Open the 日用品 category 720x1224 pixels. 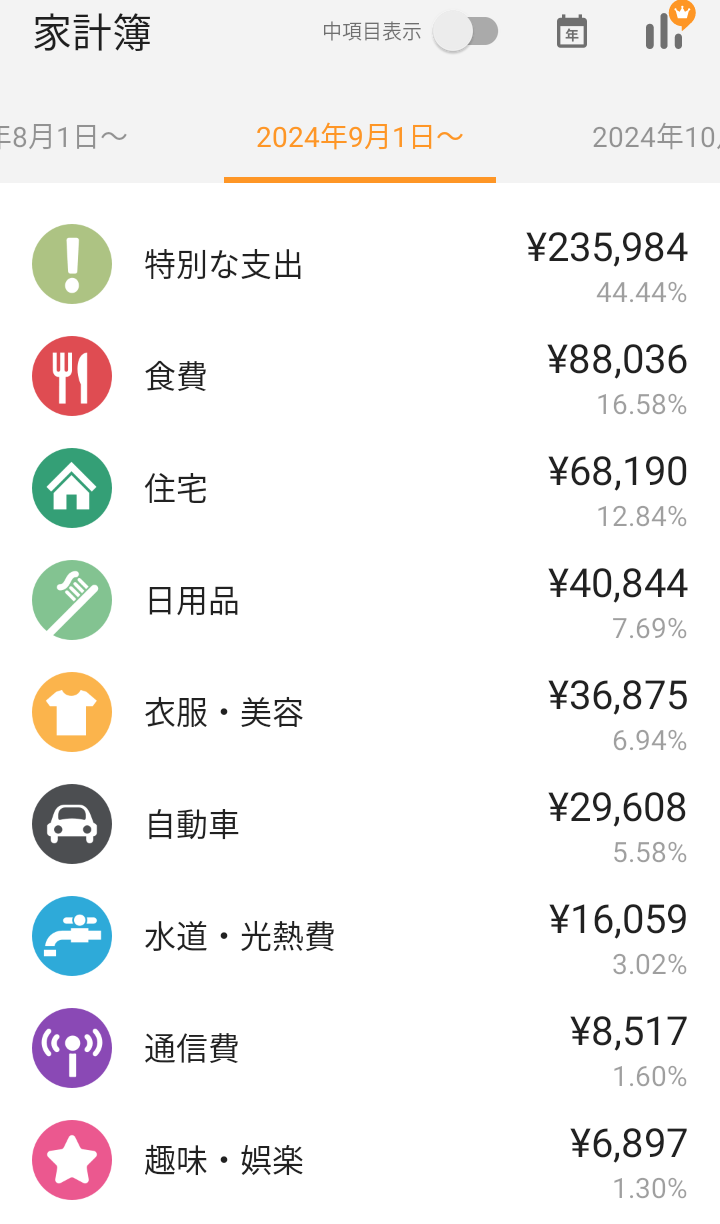point(360,601)
